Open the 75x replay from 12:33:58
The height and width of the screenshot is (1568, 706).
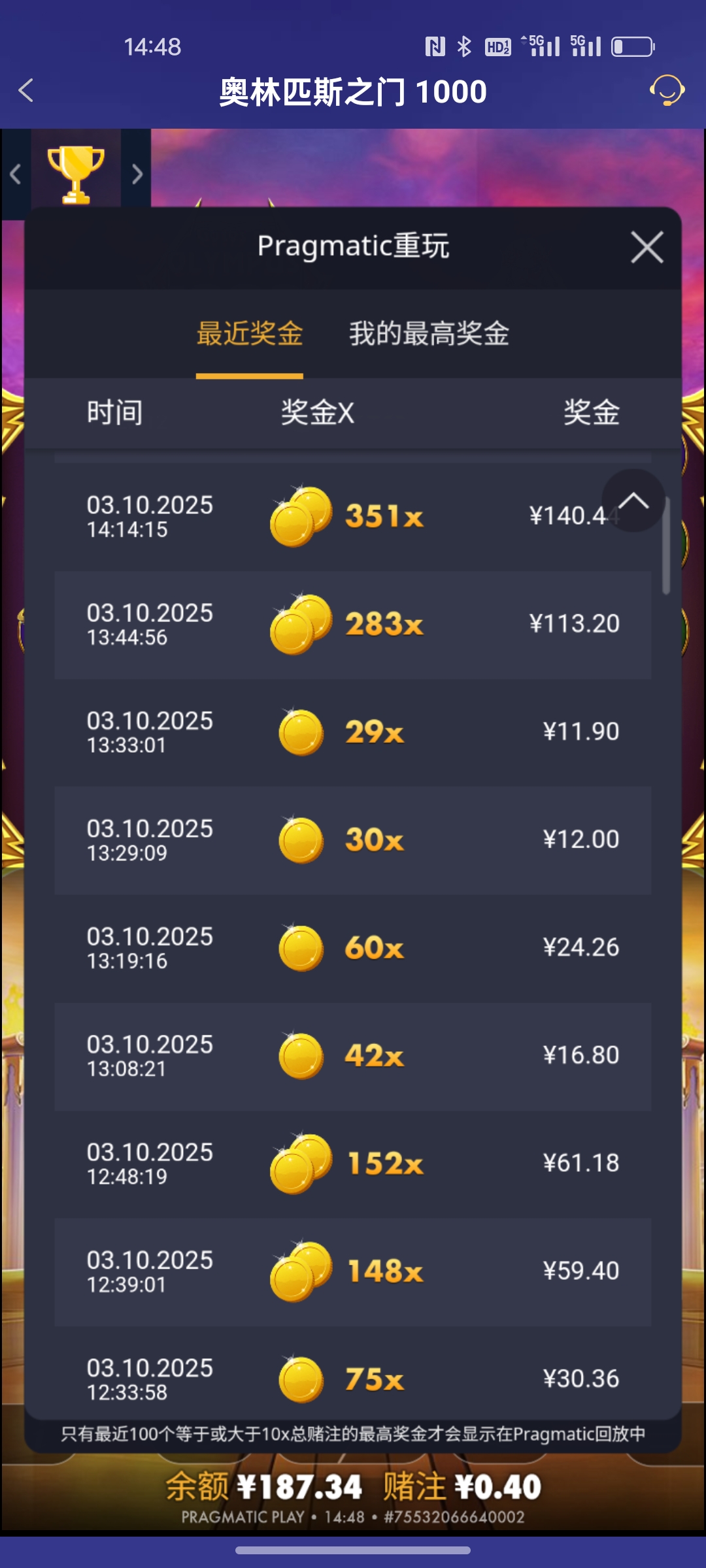(352, 1377)
